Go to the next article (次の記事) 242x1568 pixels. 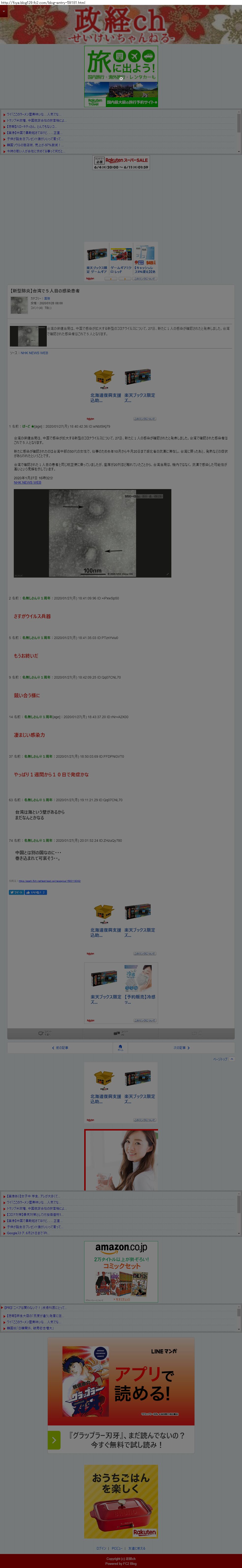(x=181, y=1047)
